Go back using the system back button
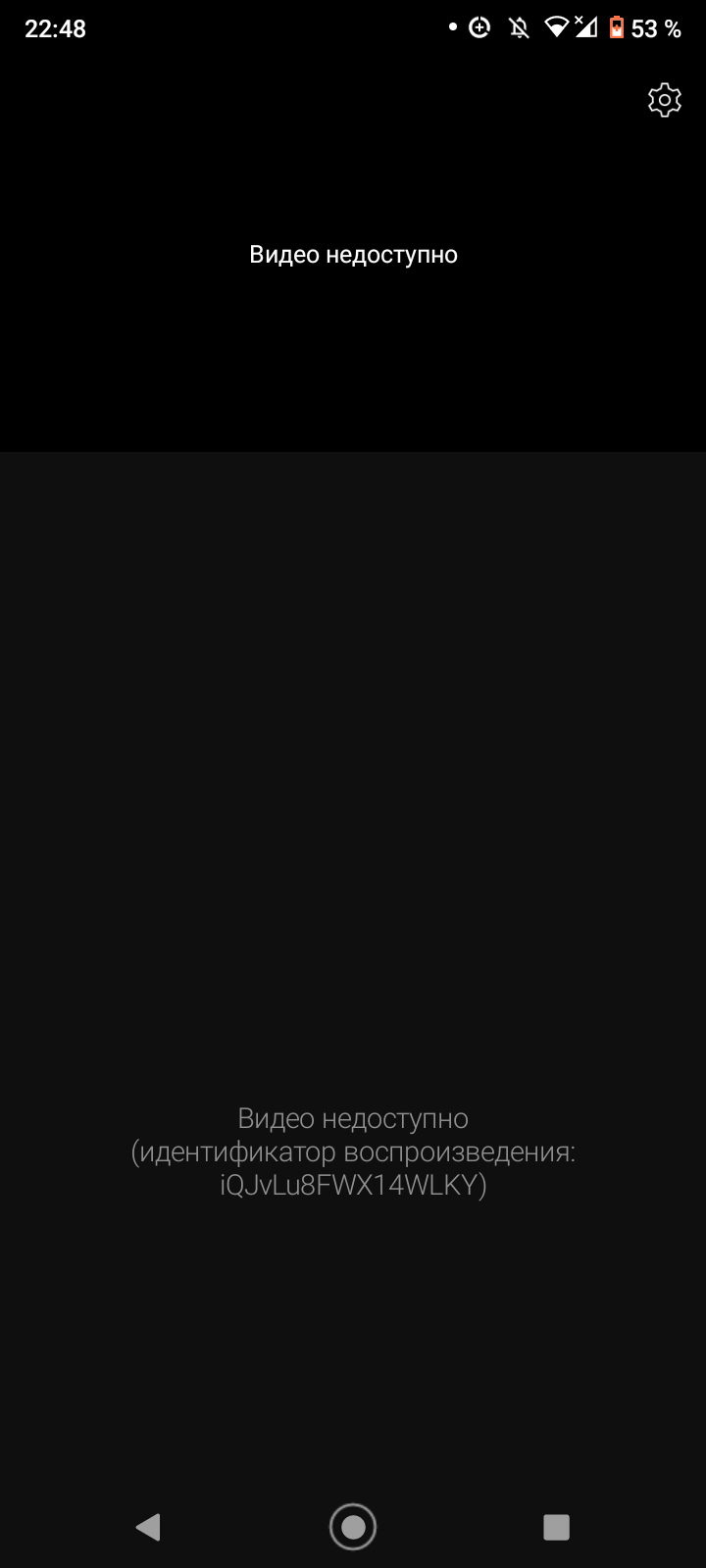Viewport: 706px width, 1568px height. tap(148, 1526)
